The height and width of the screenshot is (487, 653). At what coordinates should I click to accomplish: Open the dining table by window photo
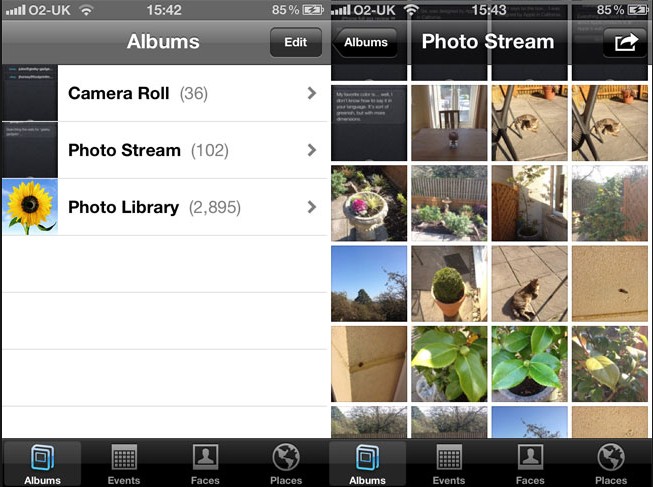(449, 123)
